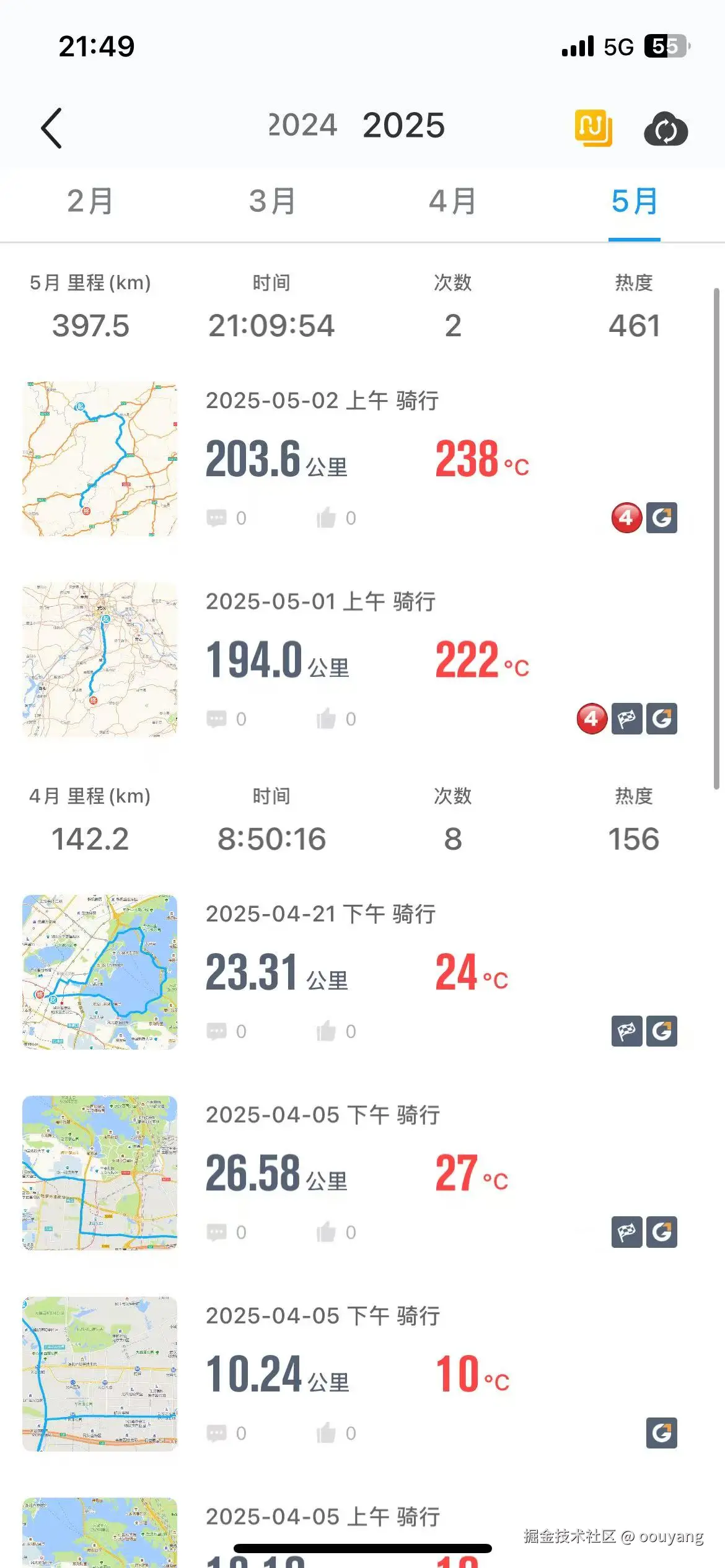Tap the G icon on the 10.24km ride
This screenshot has height=1568, width=725.
pyautogui.click(x=662, y=1432)
